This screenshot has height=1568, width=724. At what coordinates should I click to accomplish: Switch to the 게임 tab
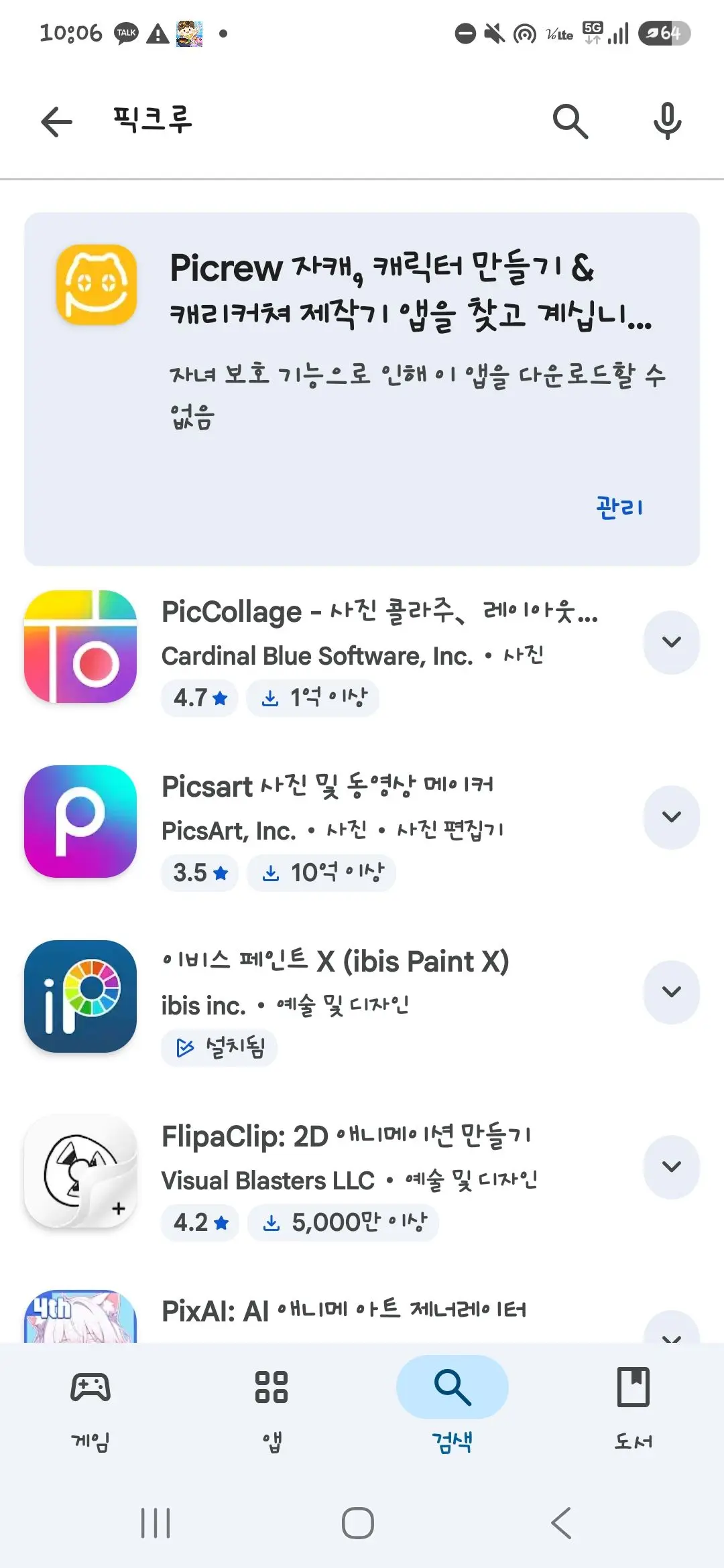[90, 1404]
